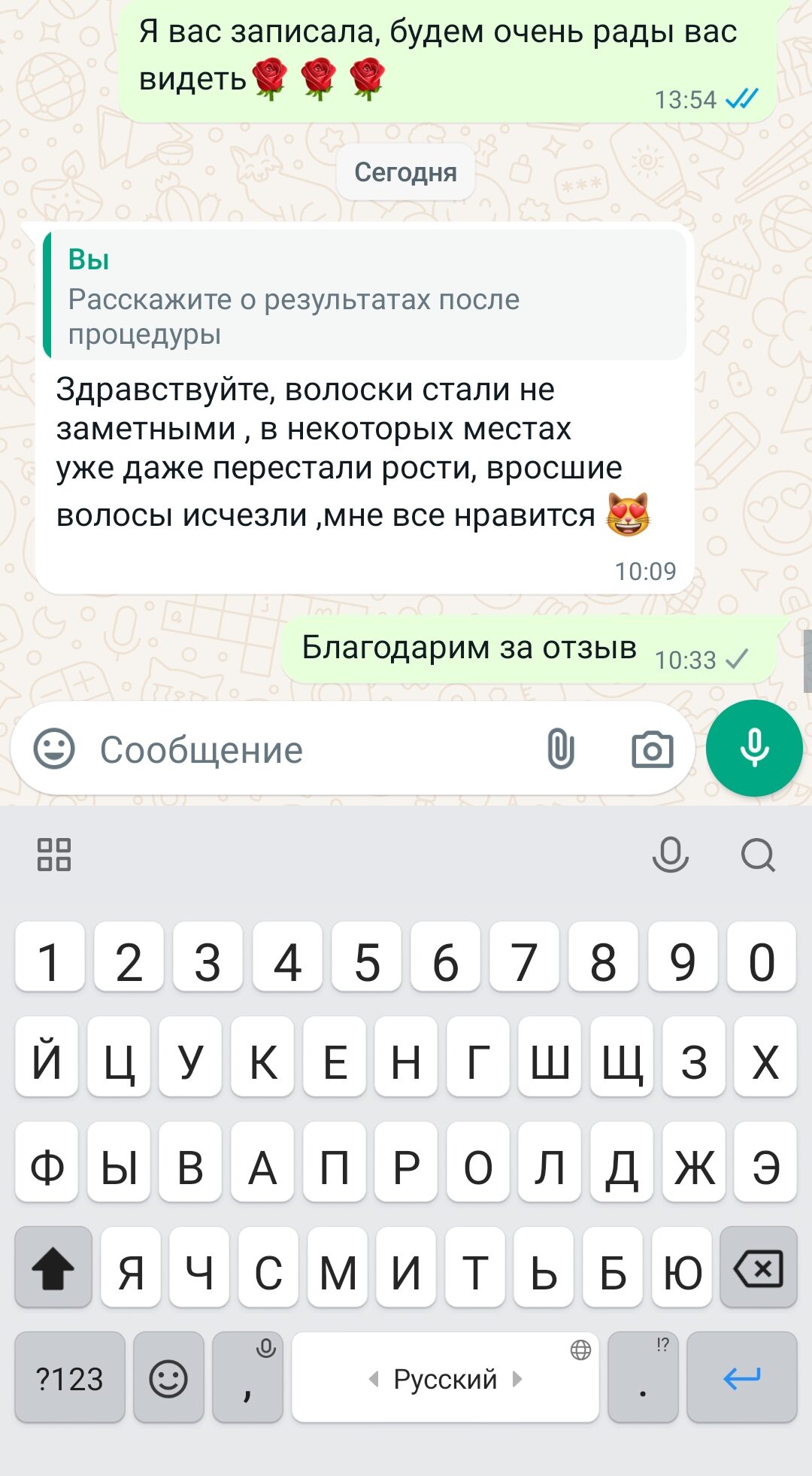
Task: Tap the blue return key
Action: (741, 1378)
